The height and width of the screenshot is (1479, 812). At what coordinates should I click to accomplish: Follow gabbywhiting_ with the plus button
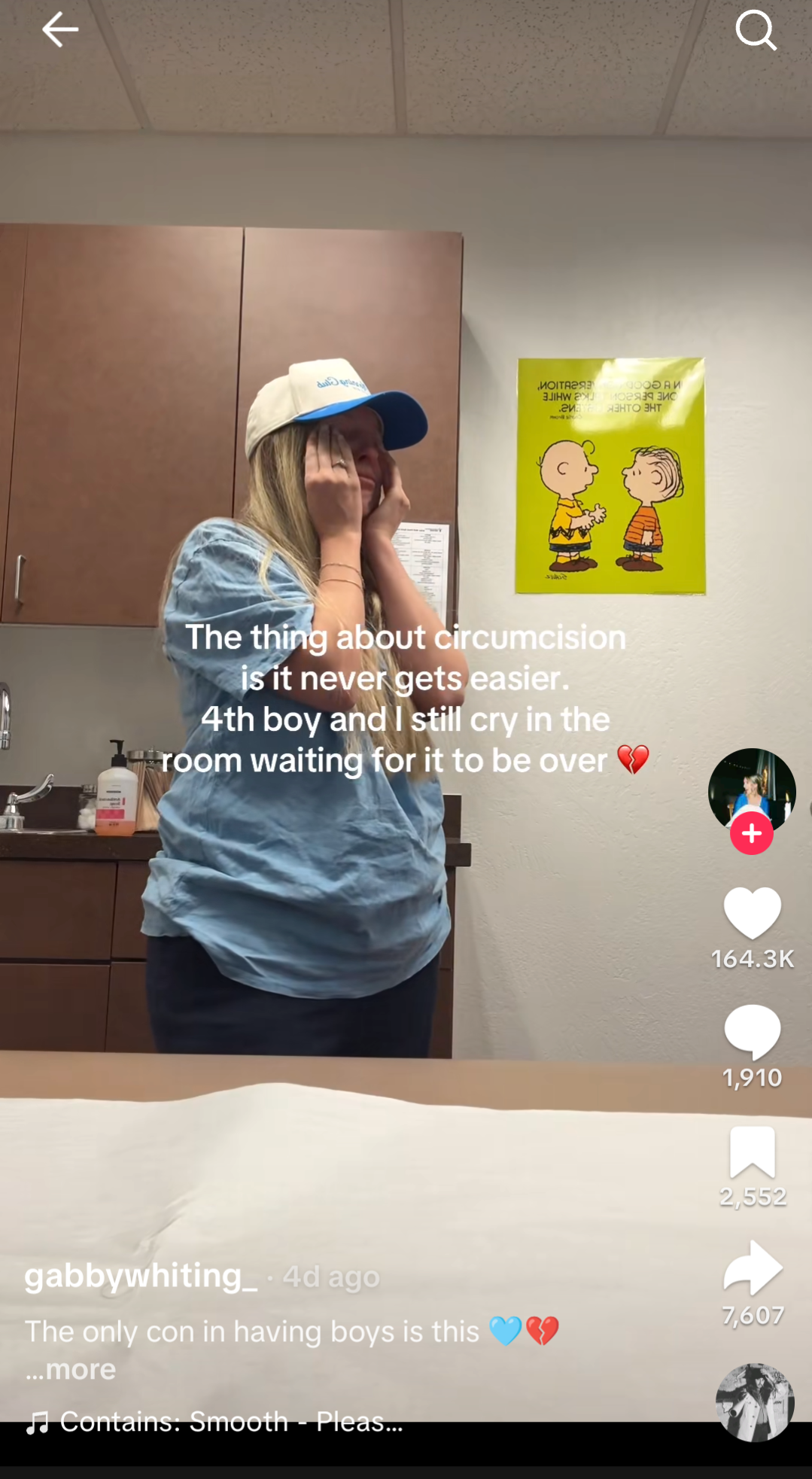(x=751, y=833)
